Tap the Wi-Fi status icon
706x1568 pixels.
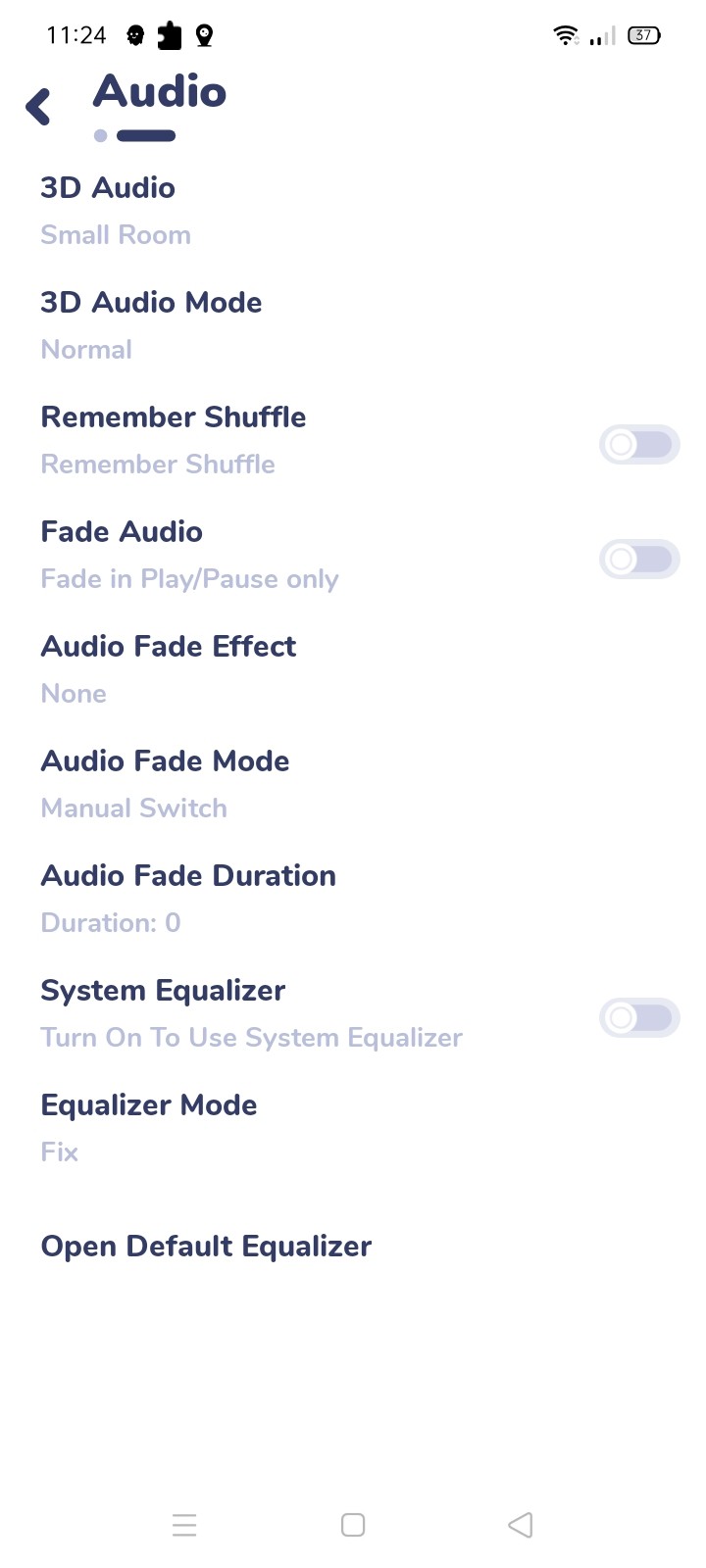click(x=565, y=33)
